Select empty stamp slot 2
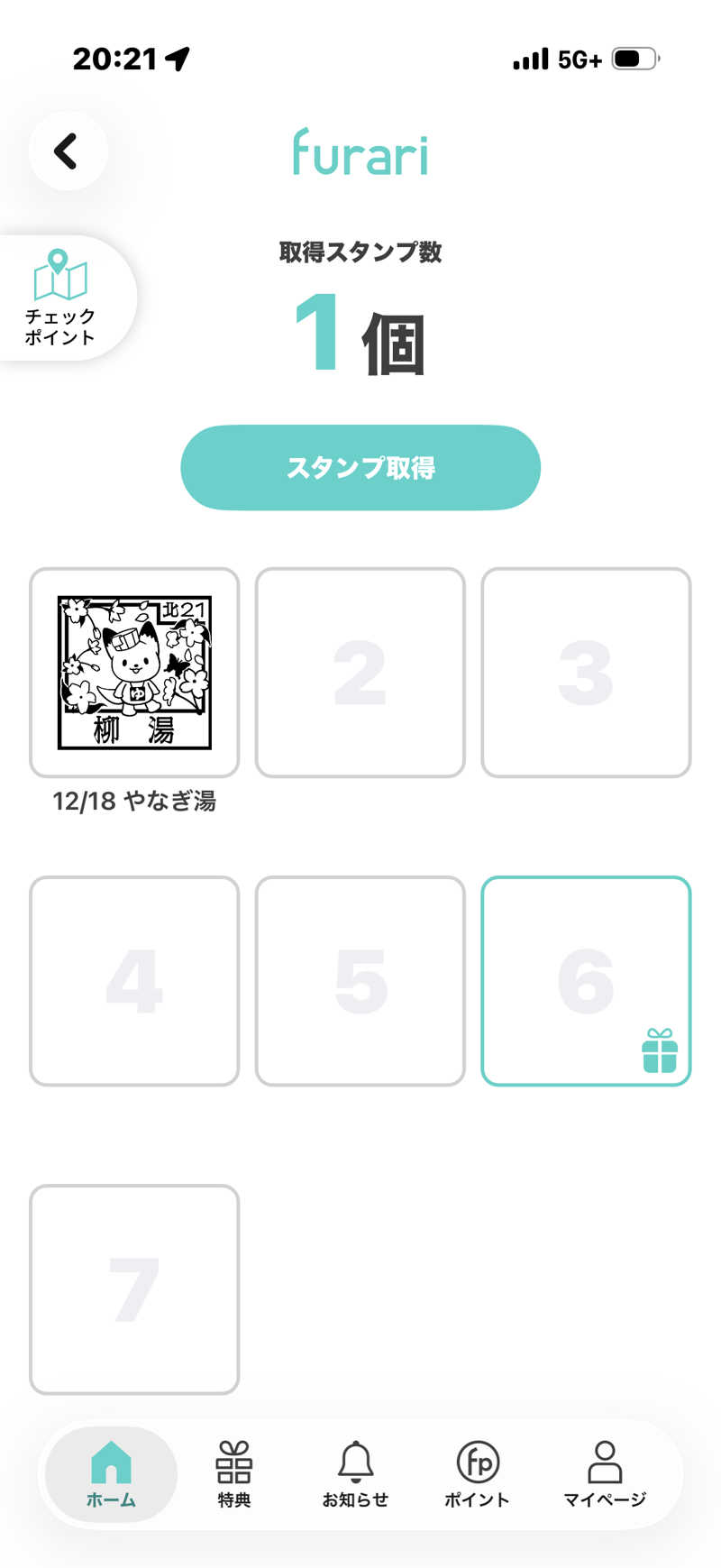This screenshot has width=721, height=1568. click(x=360, y=672)
